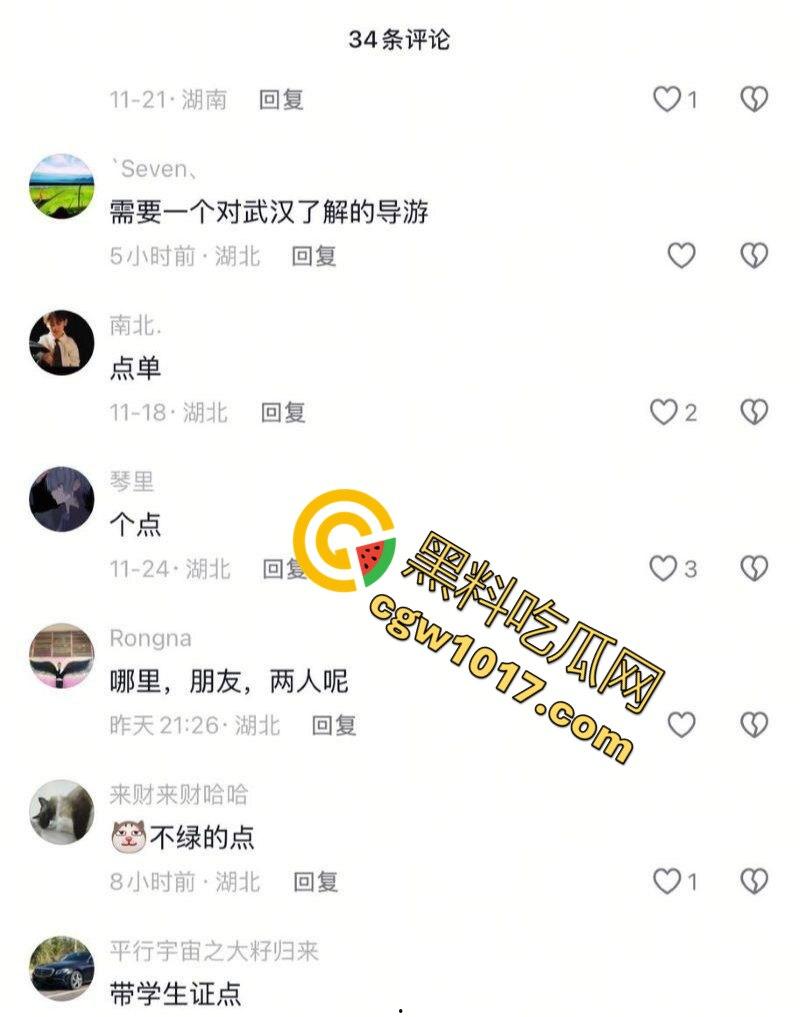The width and height of the screenshot is (800, 1017).
Task: Reply to 南北.'s comment
Action: pyautogui.click(x=283, y=412)
